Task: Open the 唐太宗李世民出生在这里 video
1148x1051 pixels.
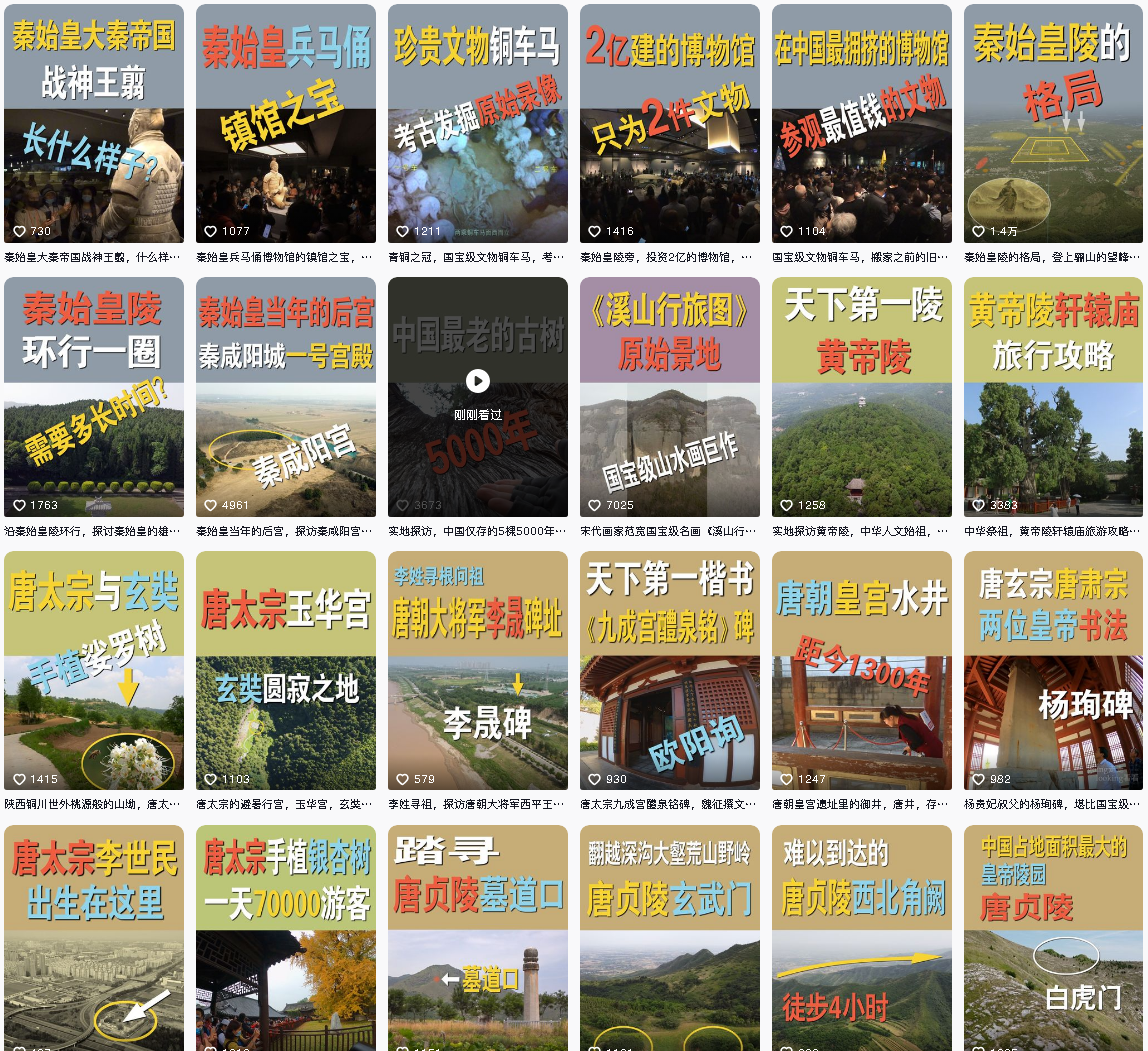Action: pos(94,940)
